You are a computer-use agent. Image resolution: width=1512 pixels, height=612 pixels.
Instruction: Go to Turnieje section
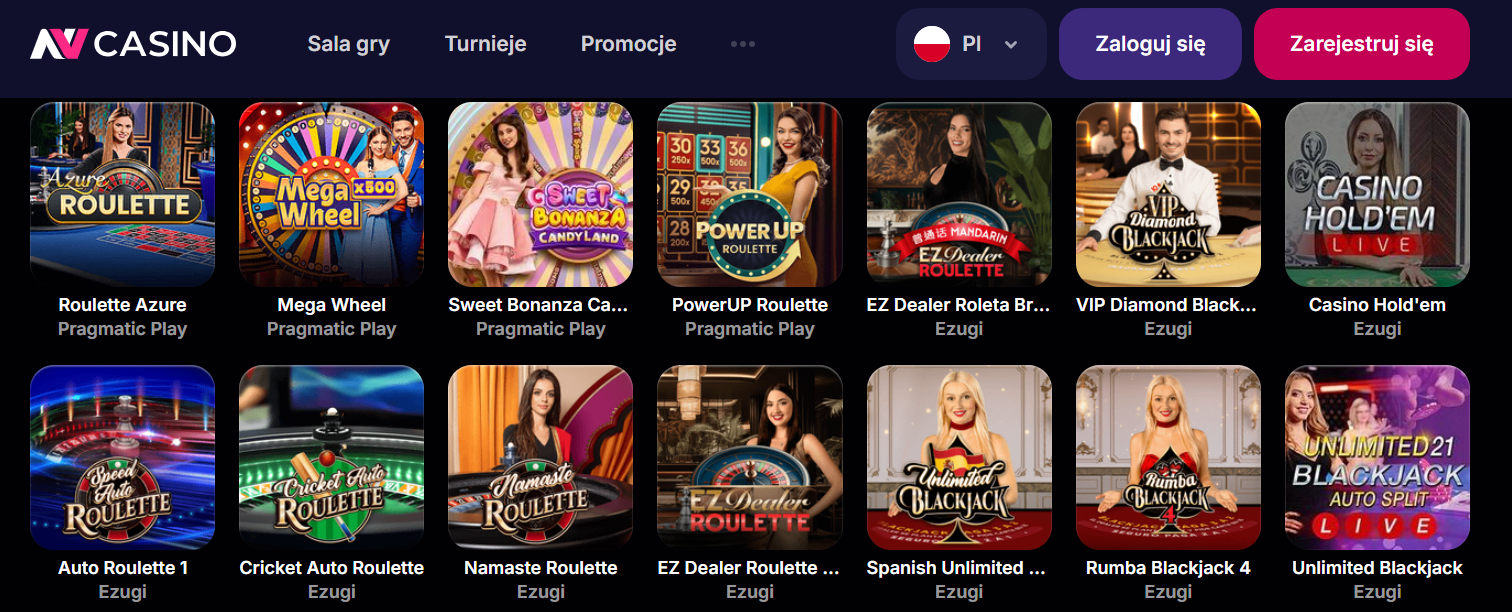485,44
